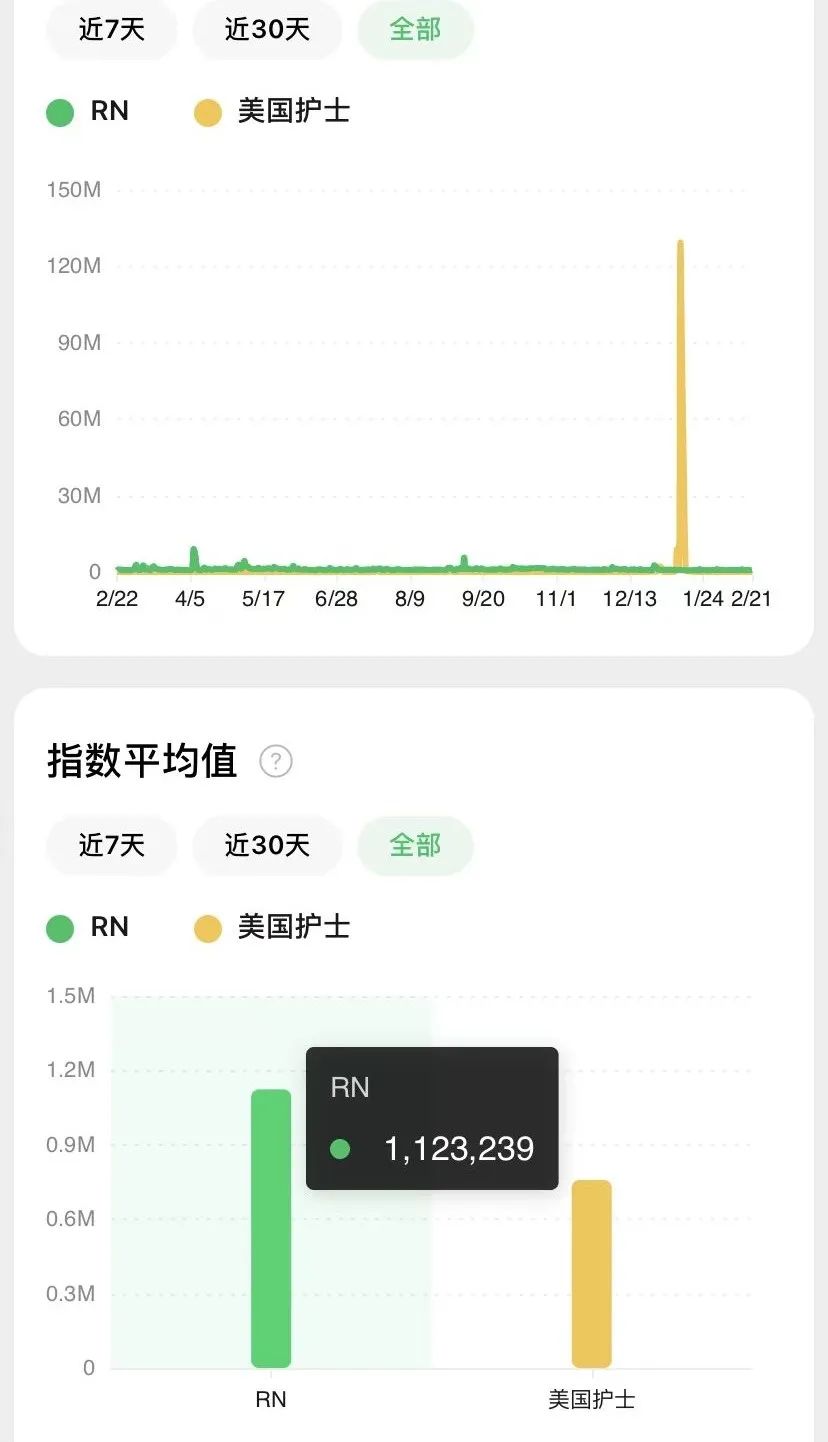This screenshot has width=828, height=1442.
Task: Switch 指数平均值 to 全部
Action: (415, 846)
